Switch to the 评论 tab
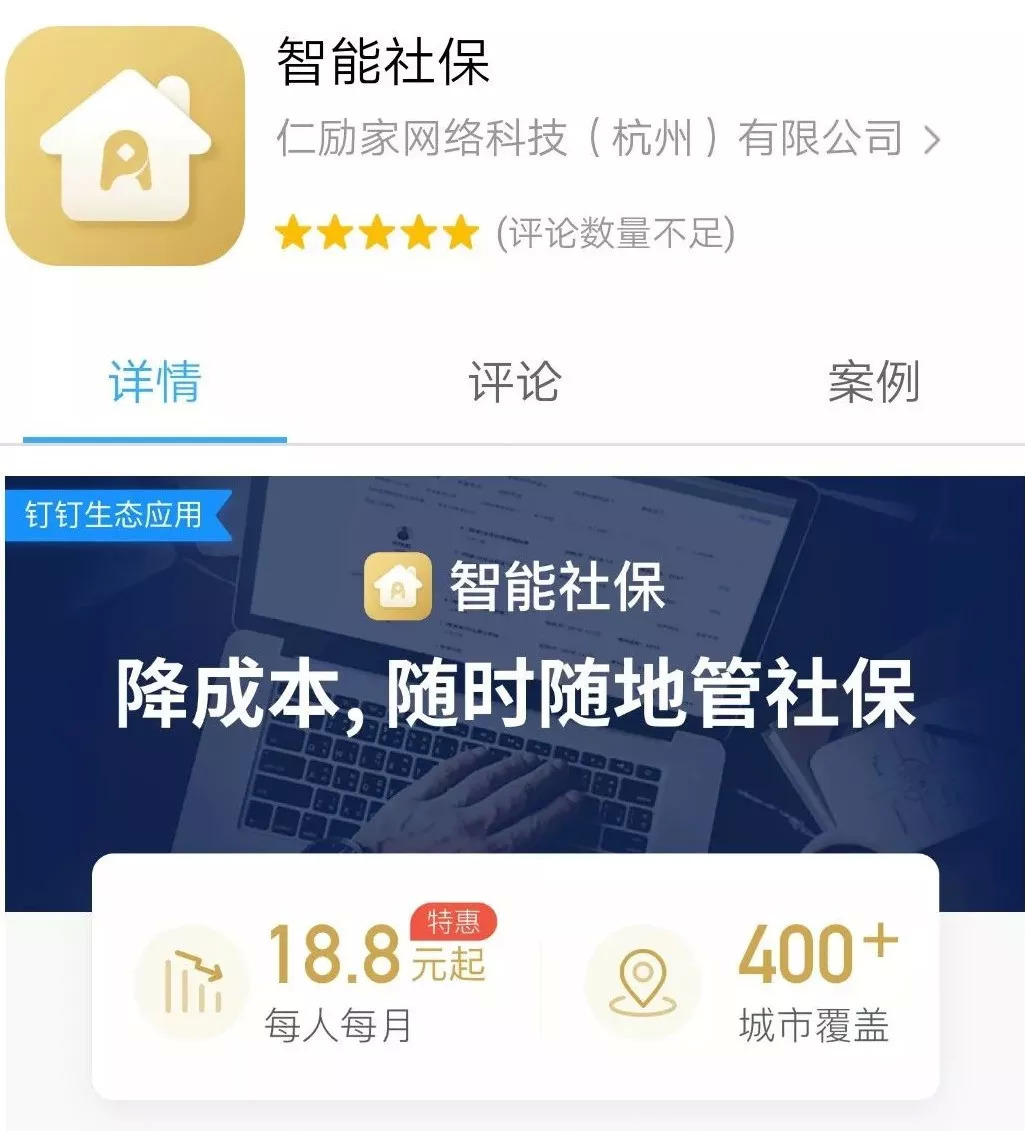 point(514,383)
